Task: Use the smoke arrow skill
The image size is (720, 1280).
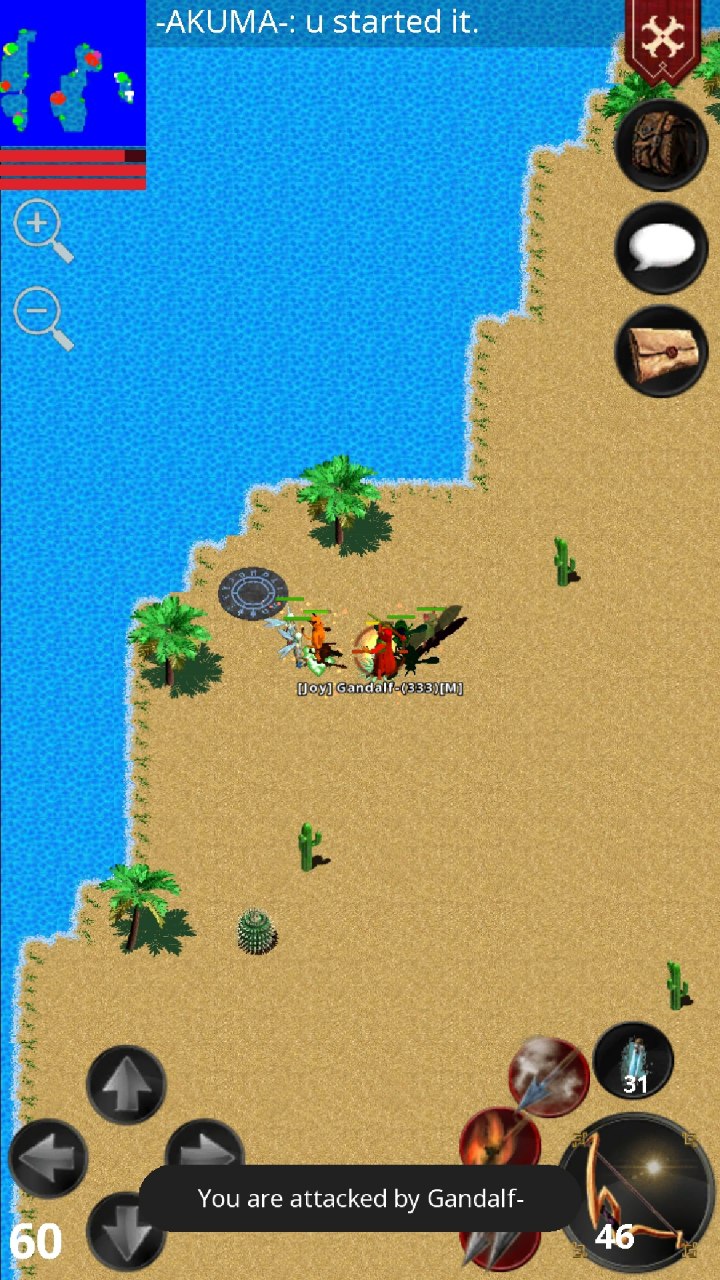Action: pyautogui.click(x=548, y=1077)
